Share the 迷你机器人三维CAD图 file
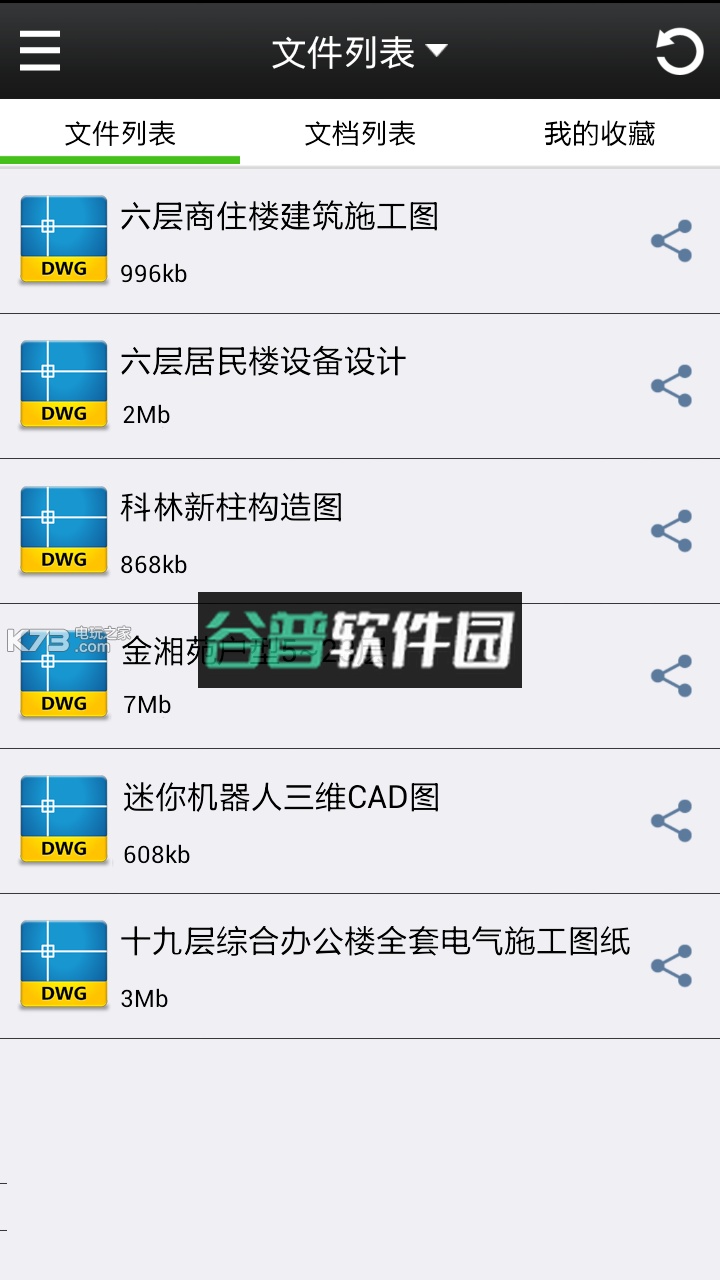The image size is (720, 1280). pos(670,820)
